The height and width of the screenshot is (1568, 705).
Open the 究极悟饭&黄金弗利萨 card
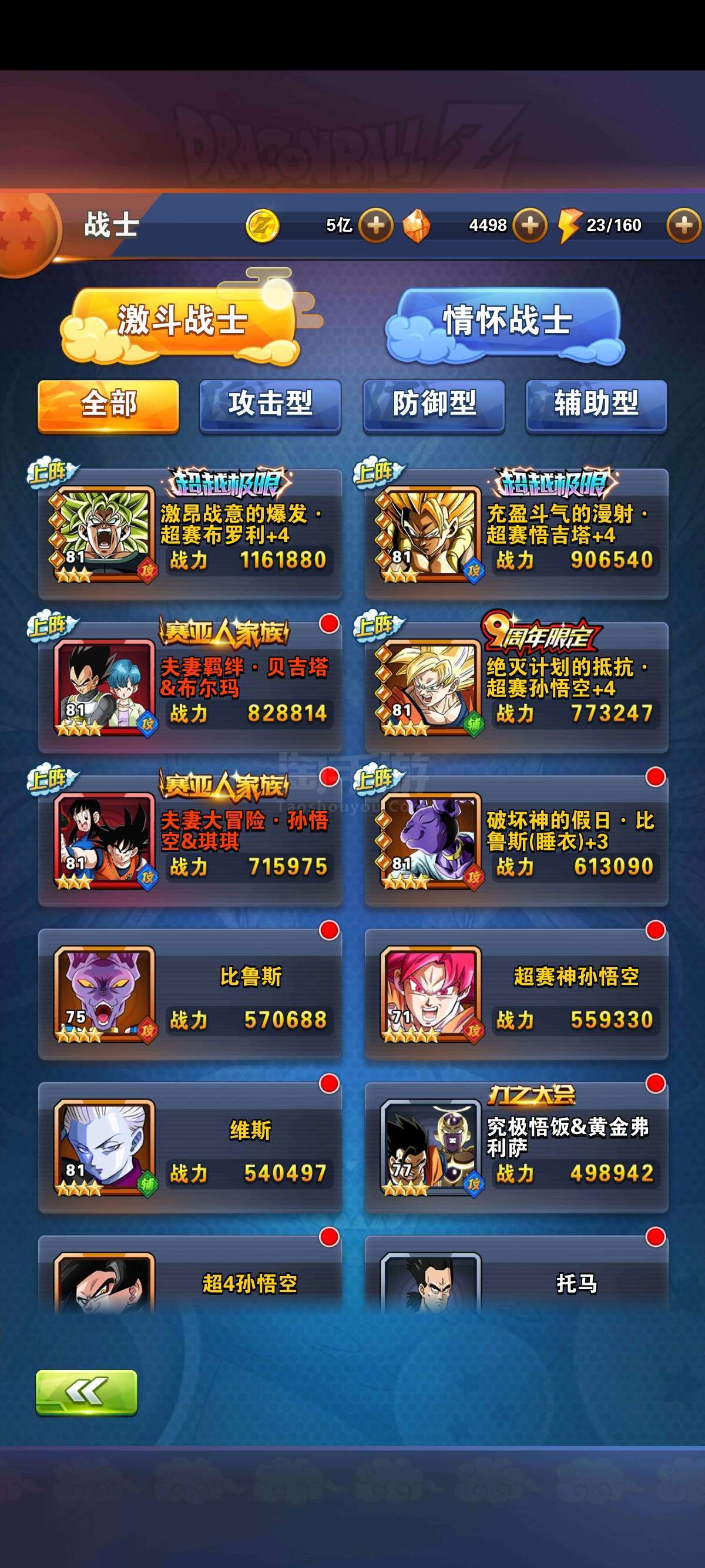point(516,1148)
